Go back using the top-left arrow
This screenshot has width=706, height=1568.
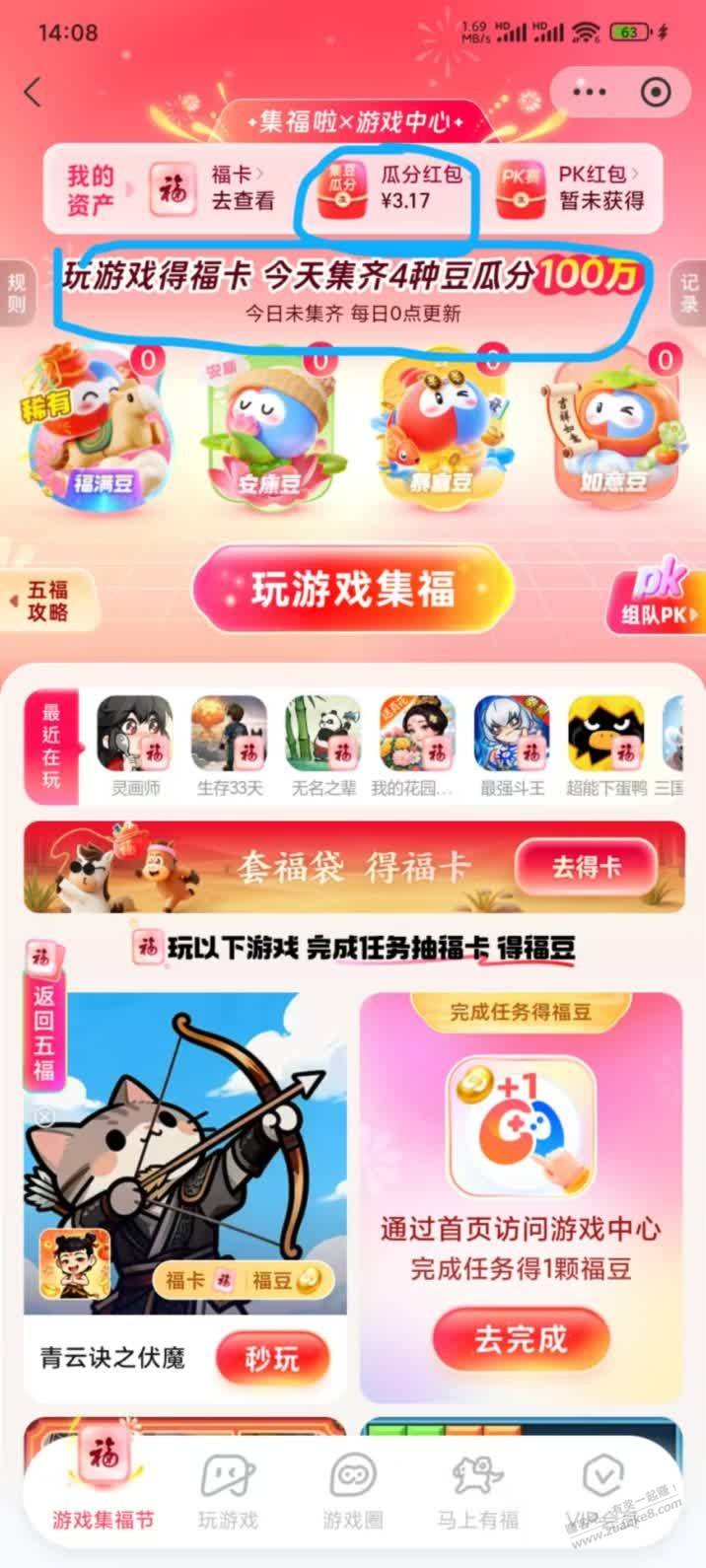33,93
